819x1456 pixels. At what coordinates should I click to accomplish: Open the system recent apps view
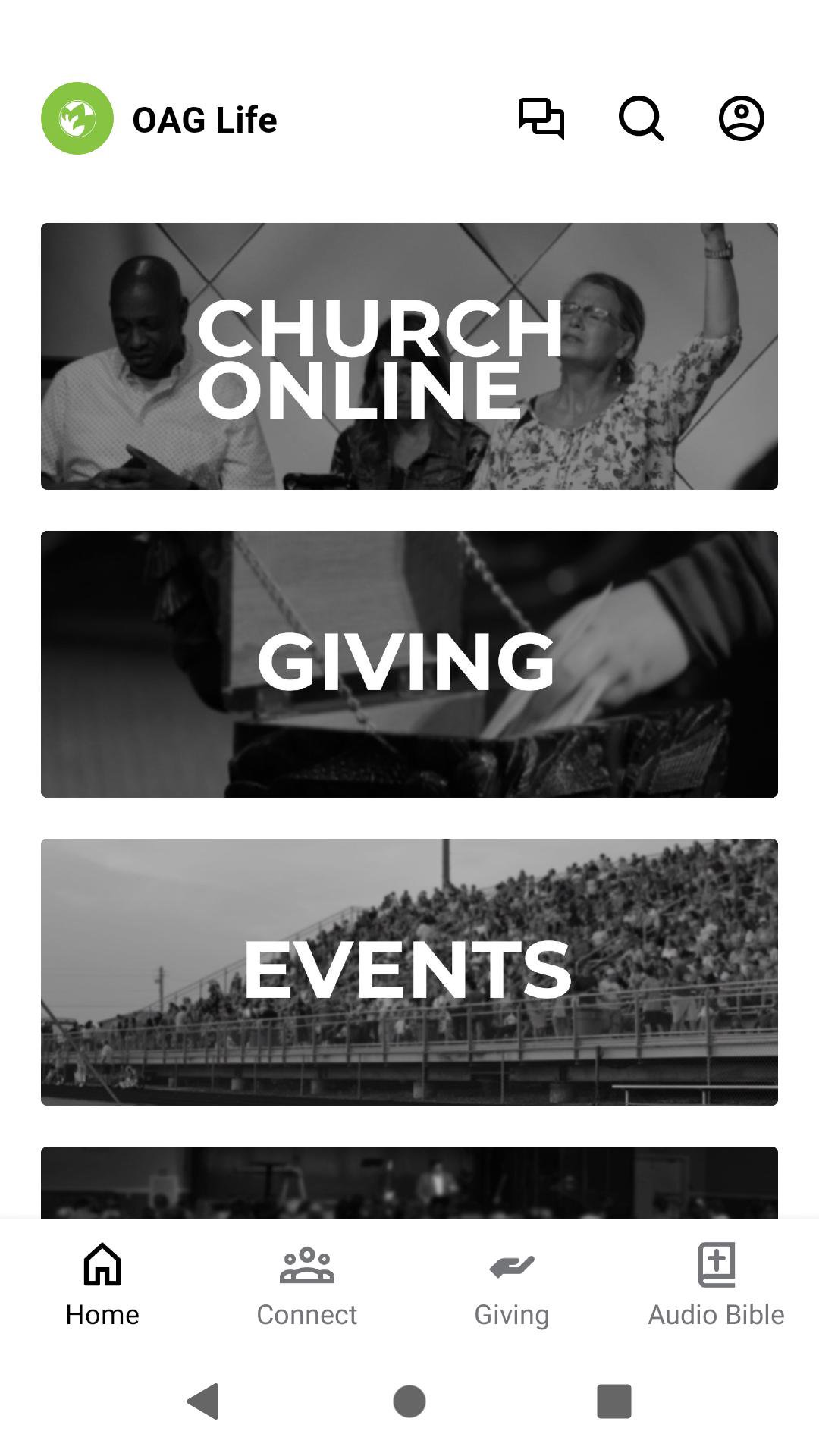click(614, 1401)
